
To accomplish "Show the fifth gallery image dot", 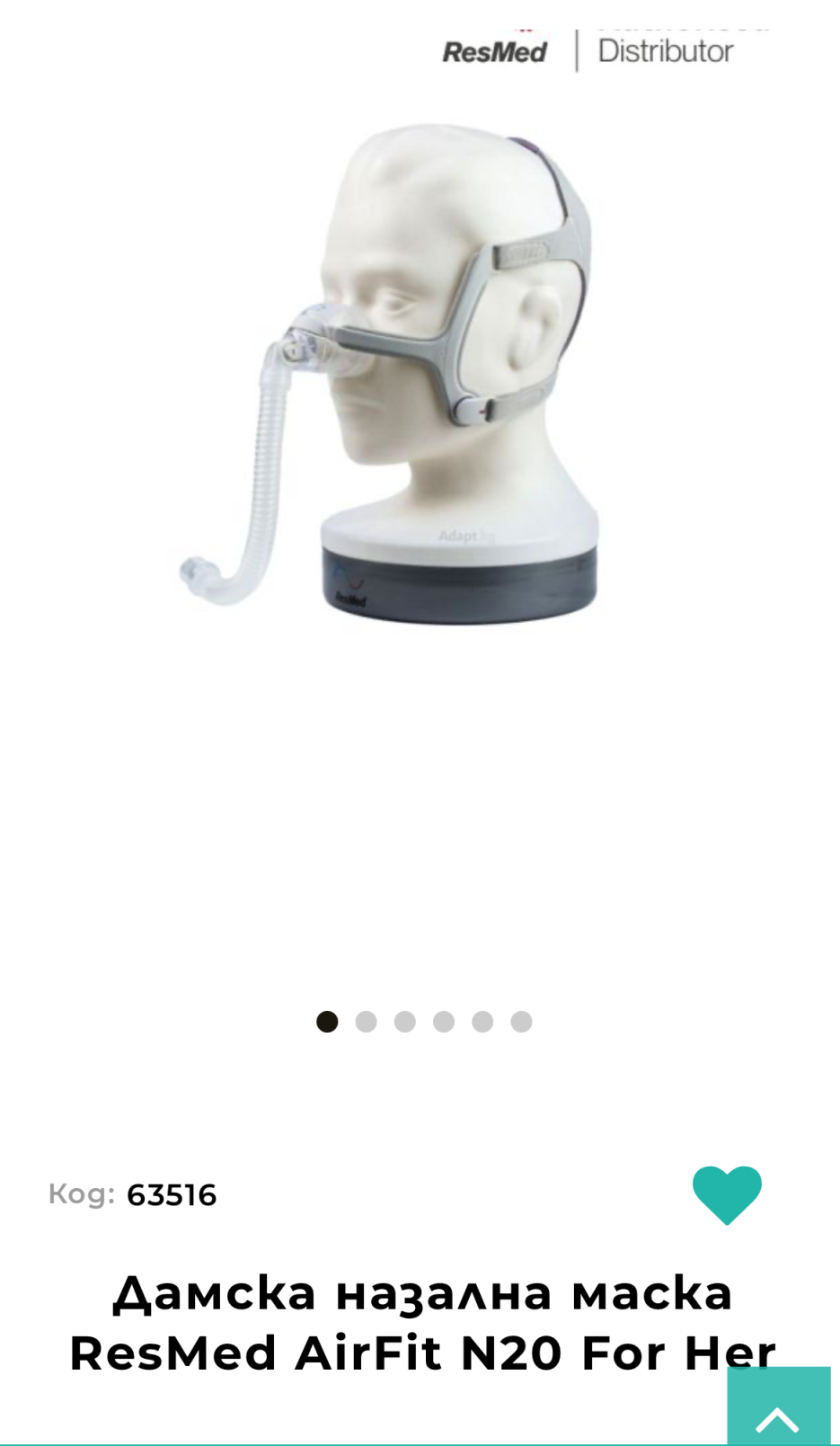I will point(482,1022).
